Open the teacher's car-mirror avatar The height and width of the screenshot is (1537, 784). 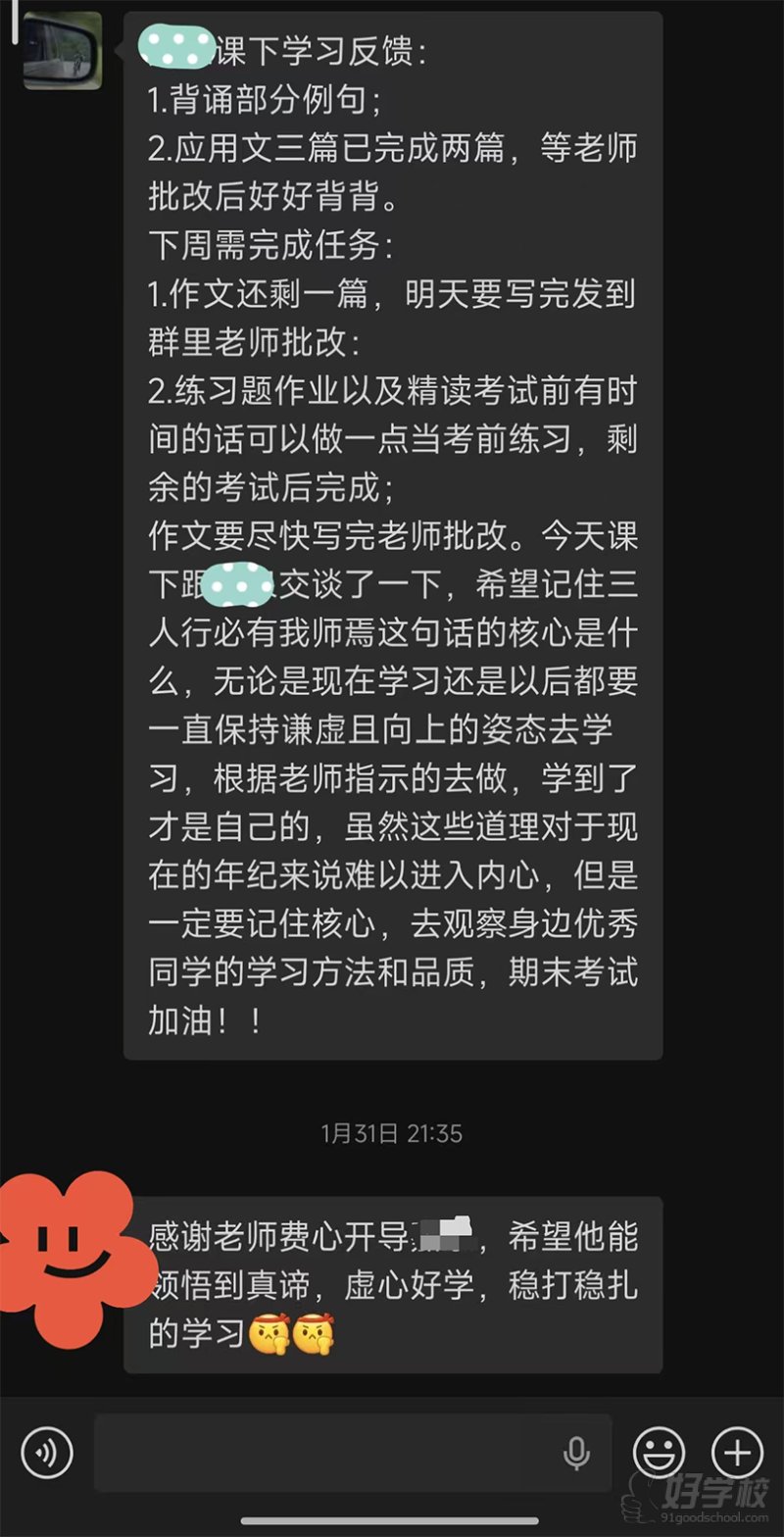(61, 51)
